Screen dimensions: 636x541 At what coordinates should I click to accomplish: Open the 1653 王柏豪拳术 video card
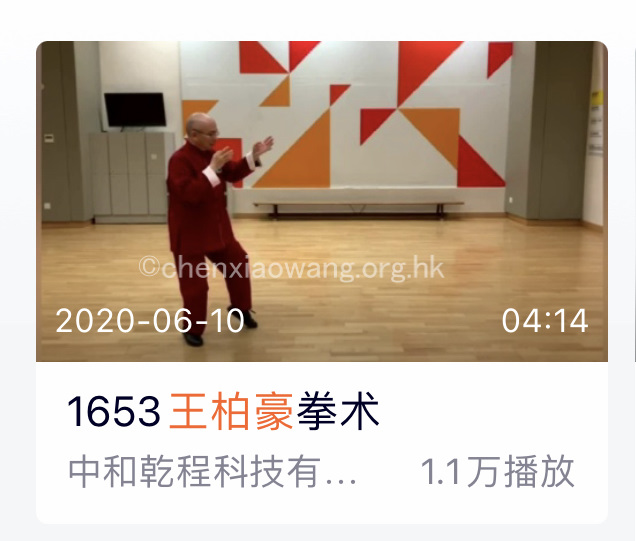coord(321,202)
